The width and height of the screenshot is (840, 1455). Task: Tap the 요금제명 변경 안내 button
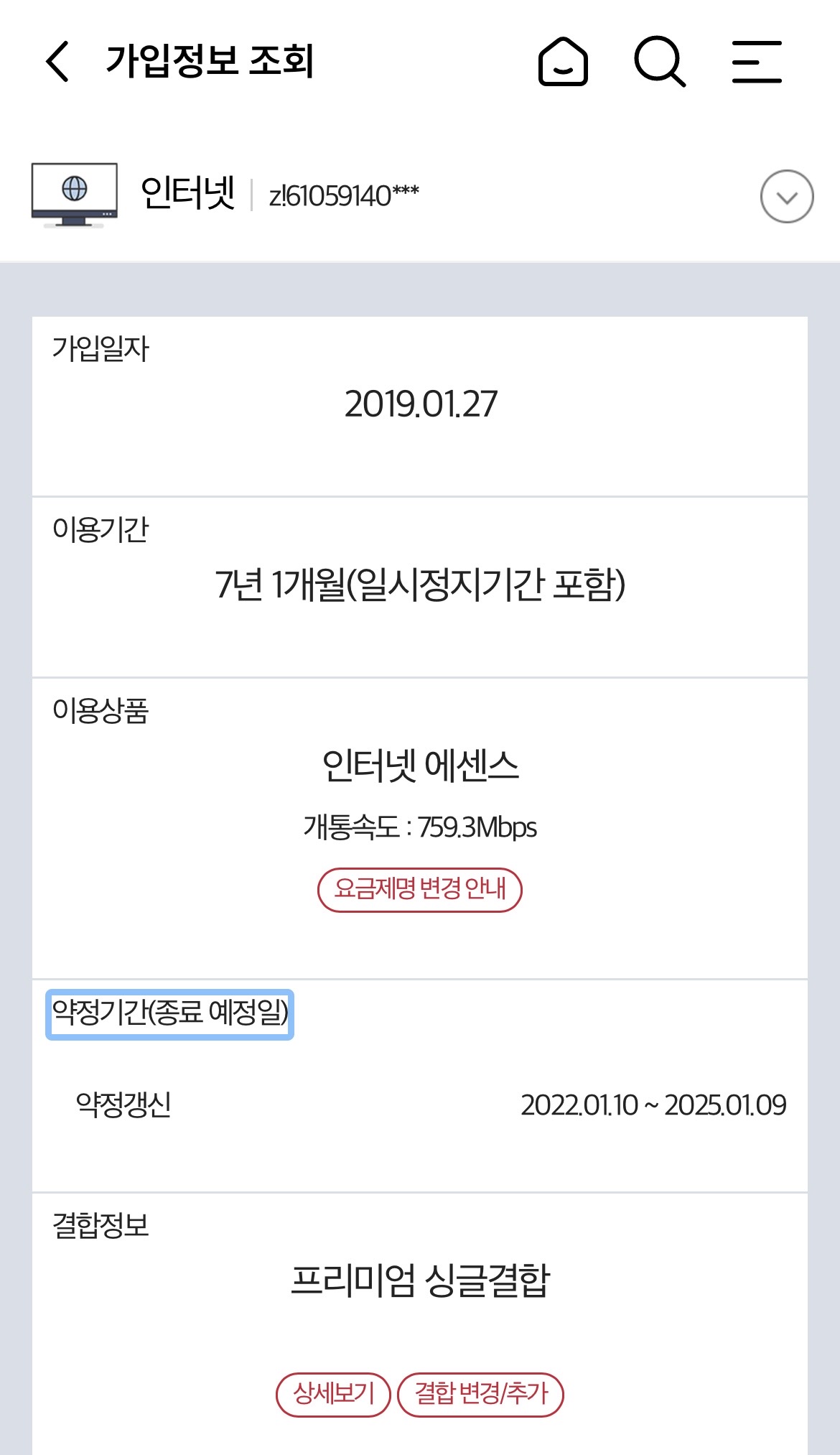point(420,890)
